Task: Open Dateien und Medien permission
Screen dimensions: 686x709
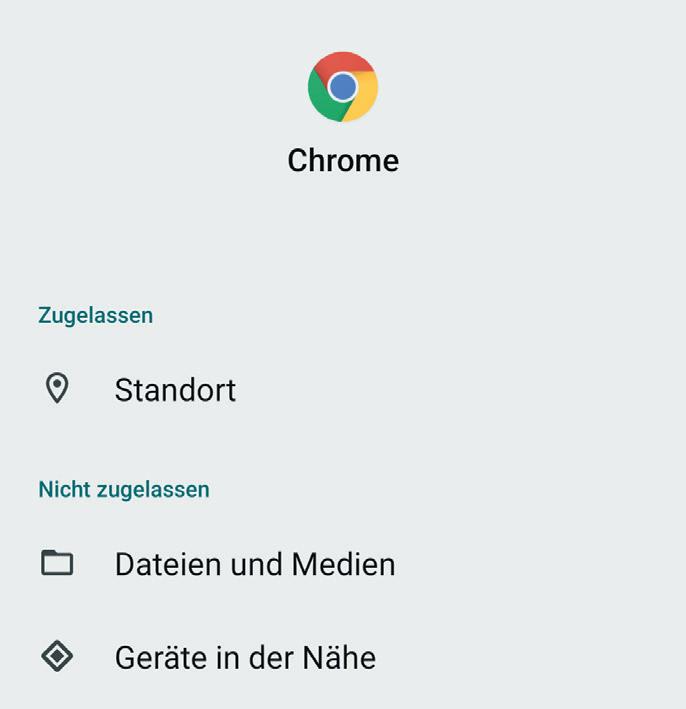Action: (x=254, y=564)
